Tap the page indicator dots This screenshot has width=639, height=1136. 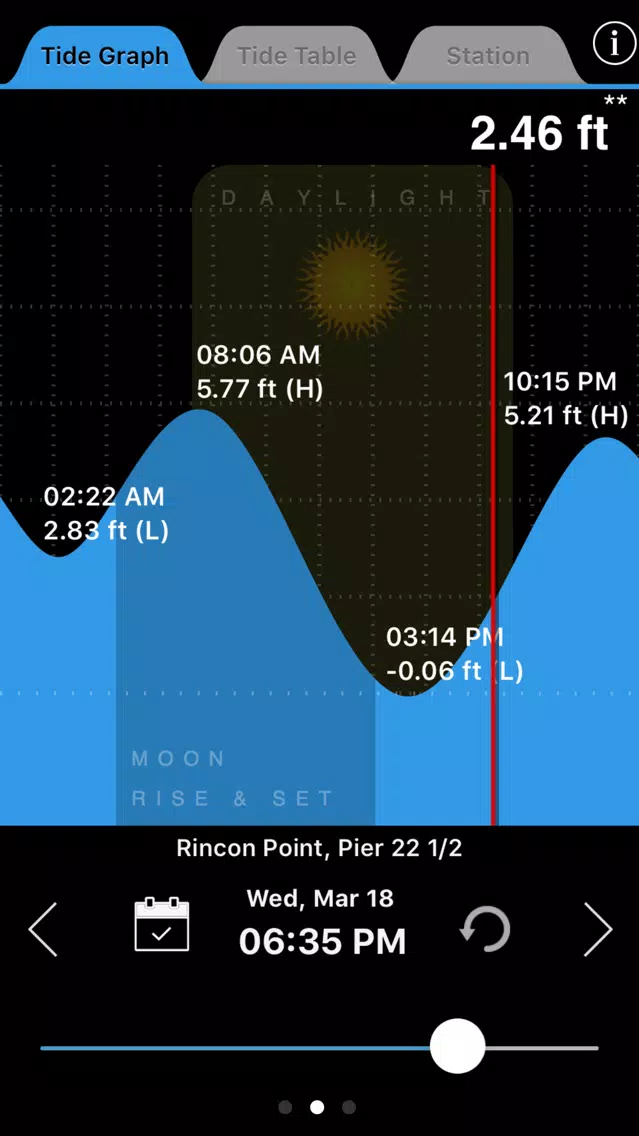[317, 1107]
